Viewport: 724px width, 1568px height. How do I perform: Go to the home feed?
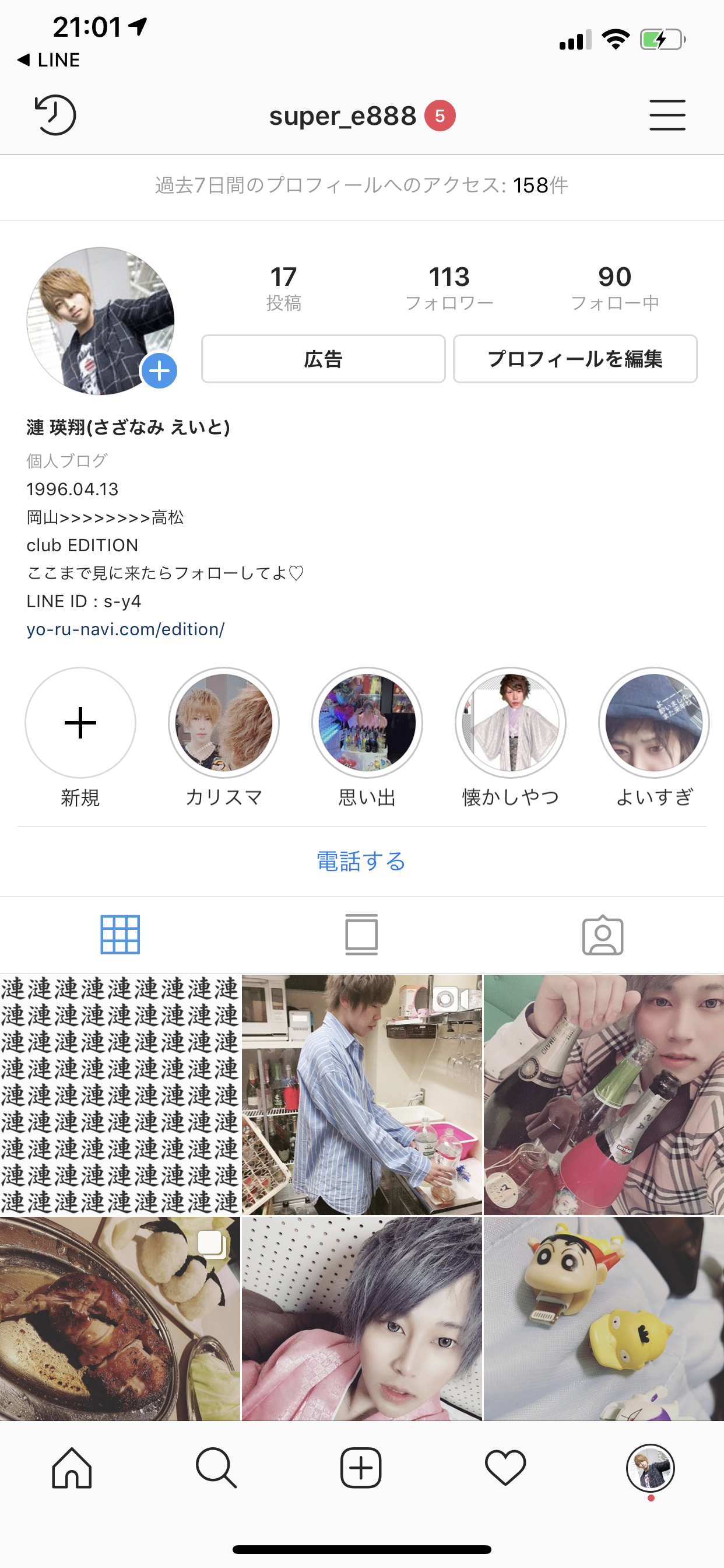(x=72, y=1468)
